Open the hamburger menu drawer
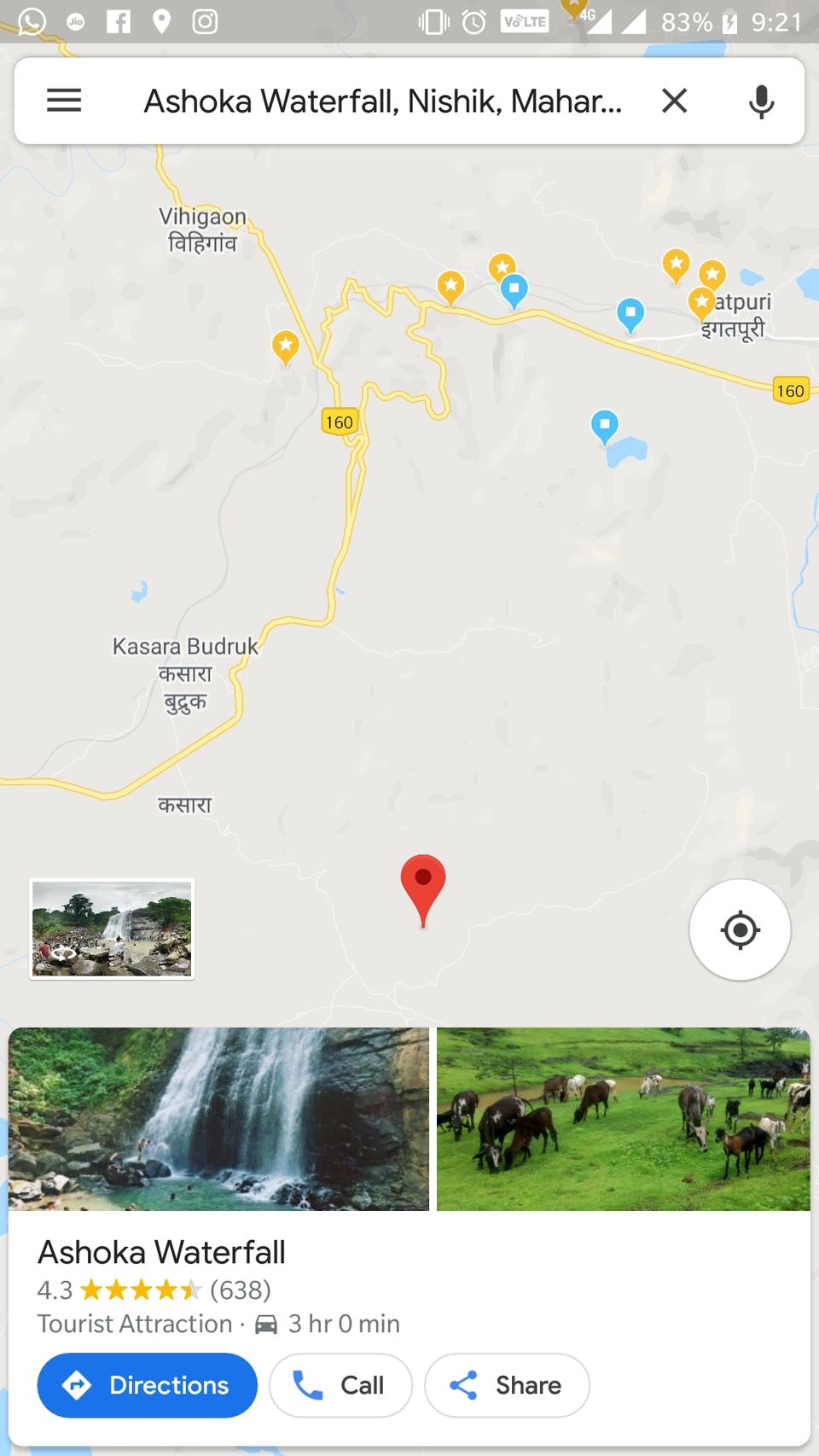 pos(64,101)
